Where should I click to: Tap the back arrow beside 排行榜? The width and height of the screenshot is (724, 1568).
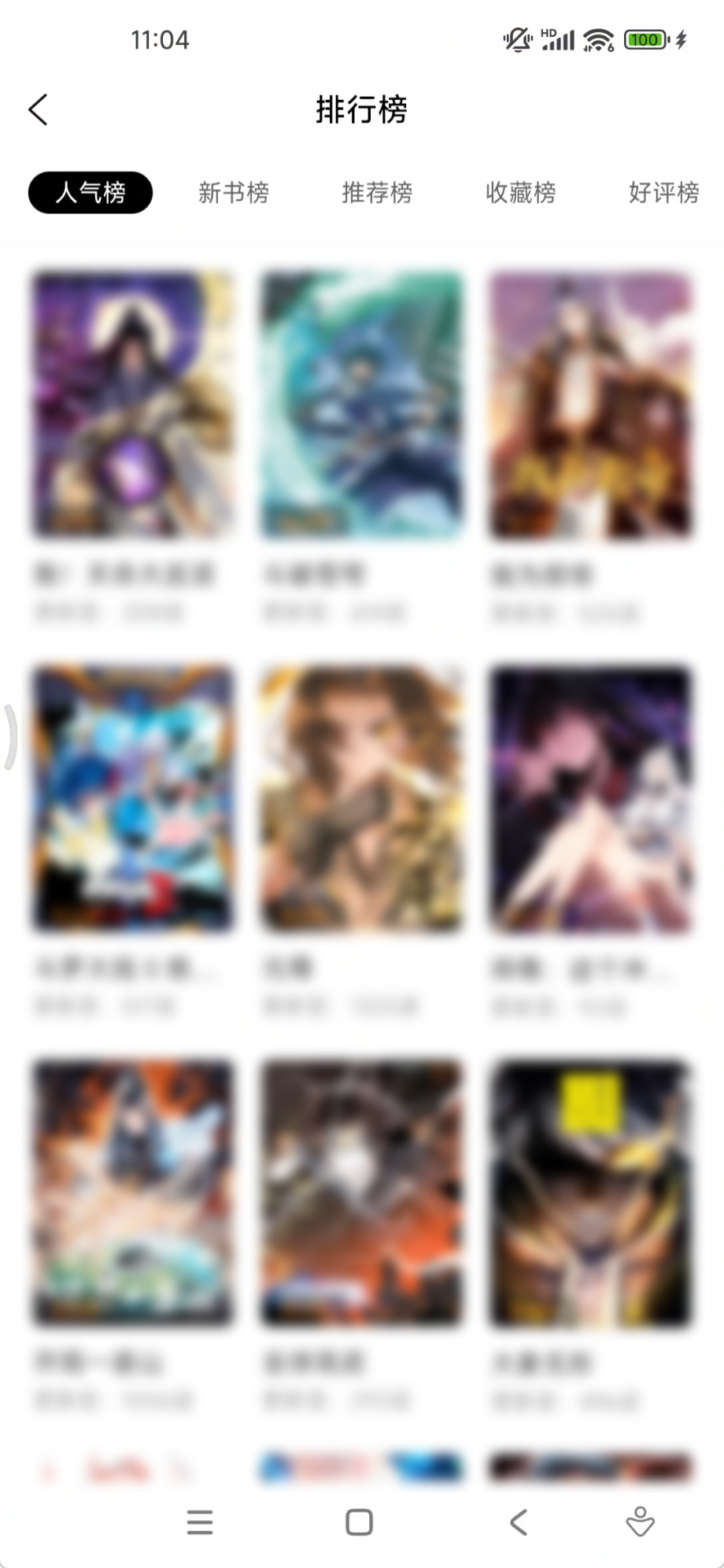37,109
